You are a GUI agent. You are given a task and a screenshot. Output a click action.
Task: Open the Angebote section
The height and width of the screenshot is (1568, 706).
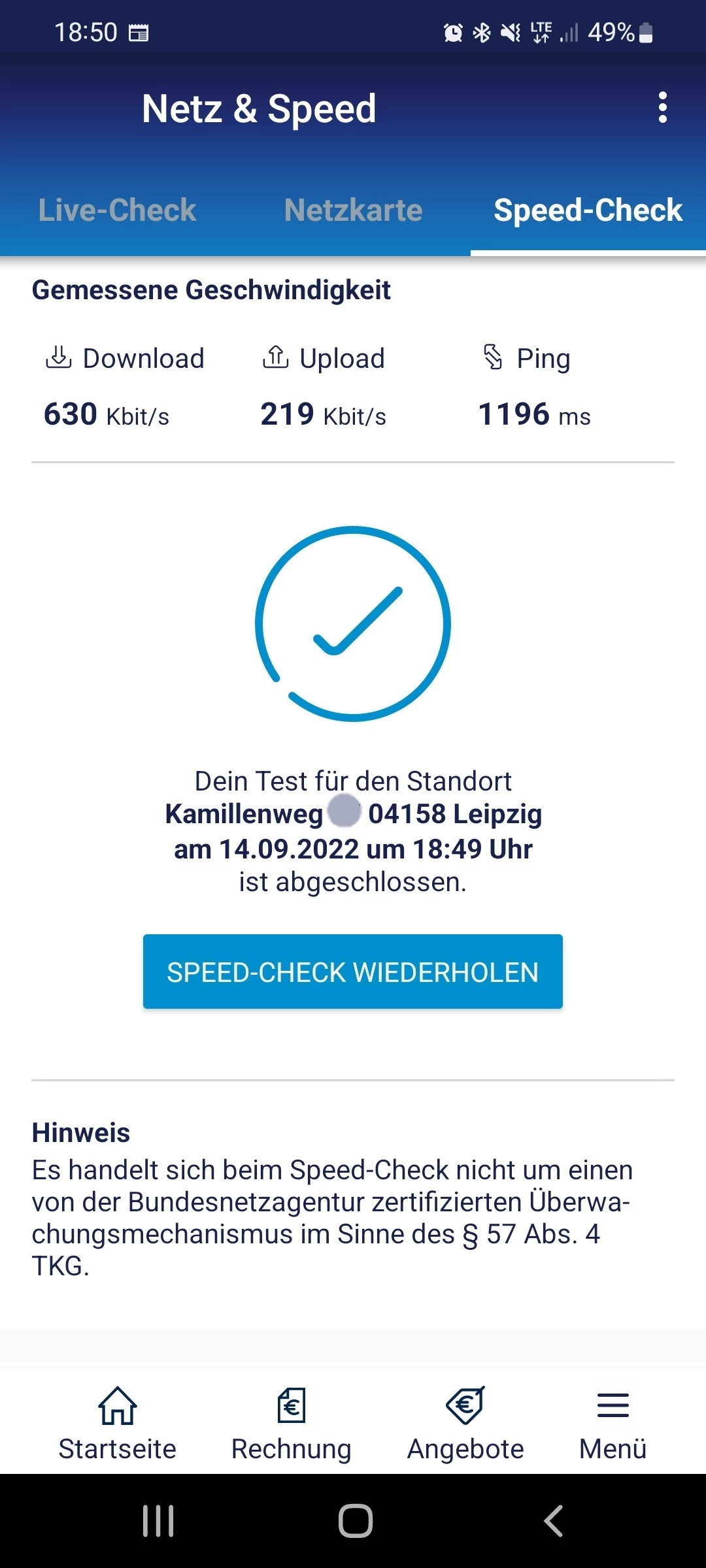tap(465, 1424)
